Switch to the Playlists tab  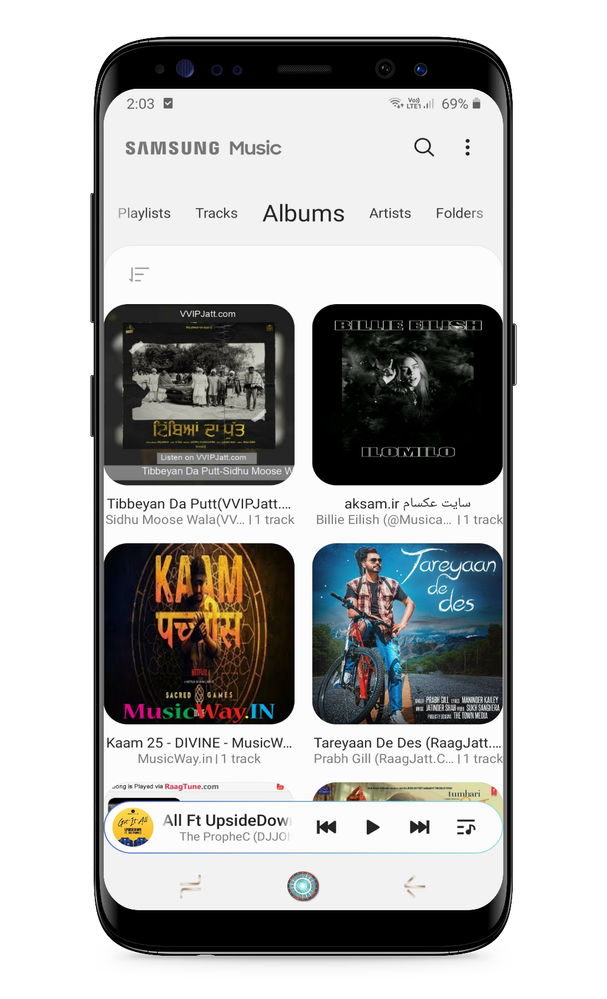point(144,213)
